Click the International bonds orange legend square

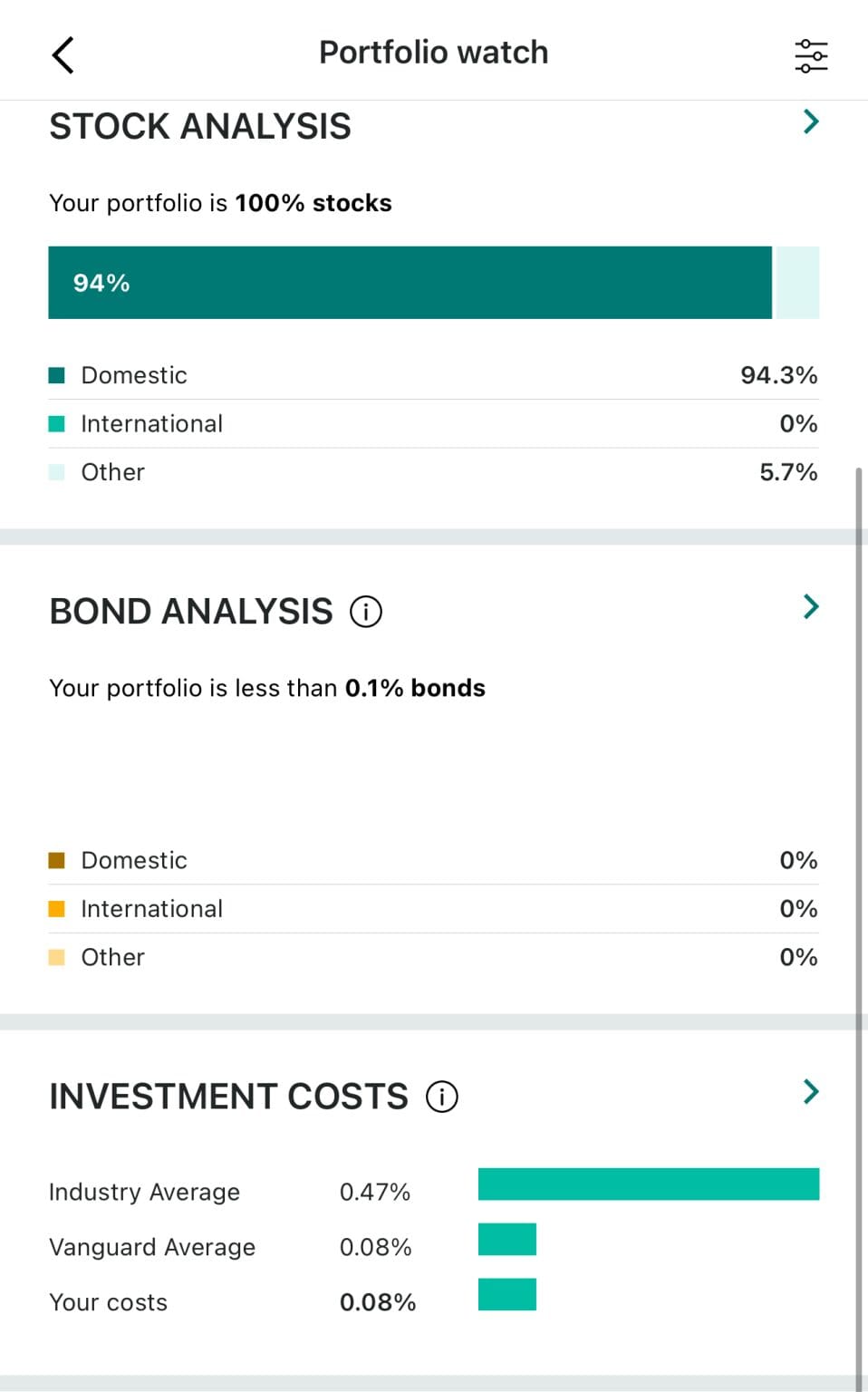pos(56,908)
